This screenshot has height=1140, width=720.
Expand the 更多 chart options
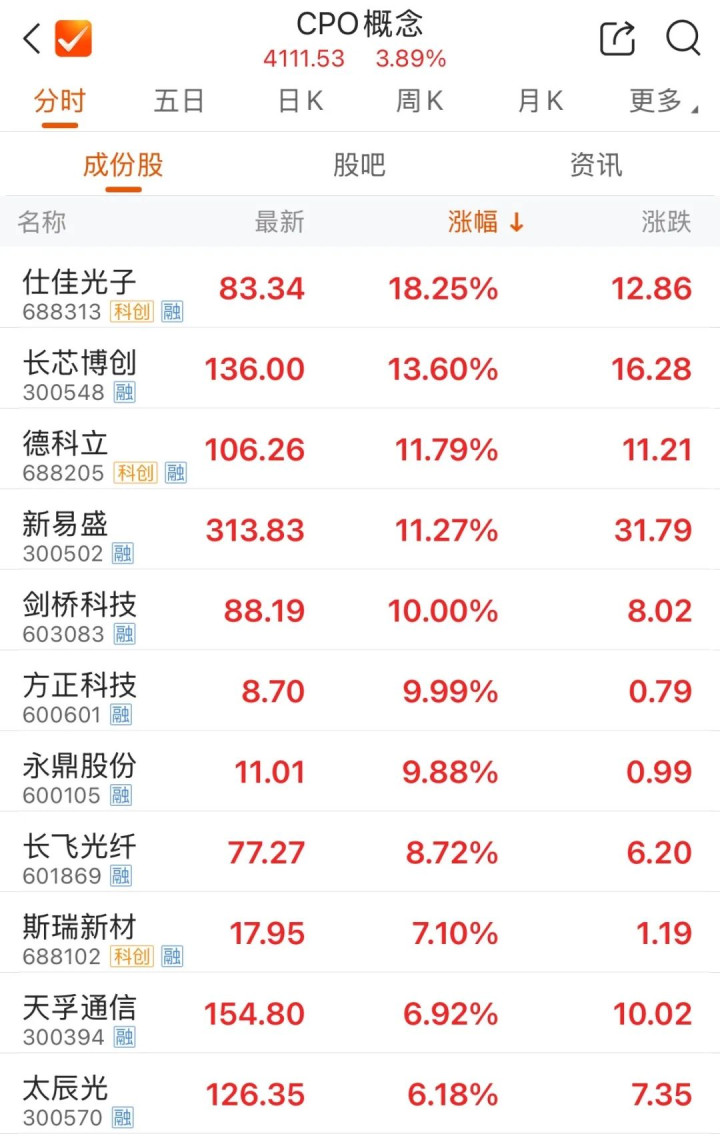tap(662, 101)
